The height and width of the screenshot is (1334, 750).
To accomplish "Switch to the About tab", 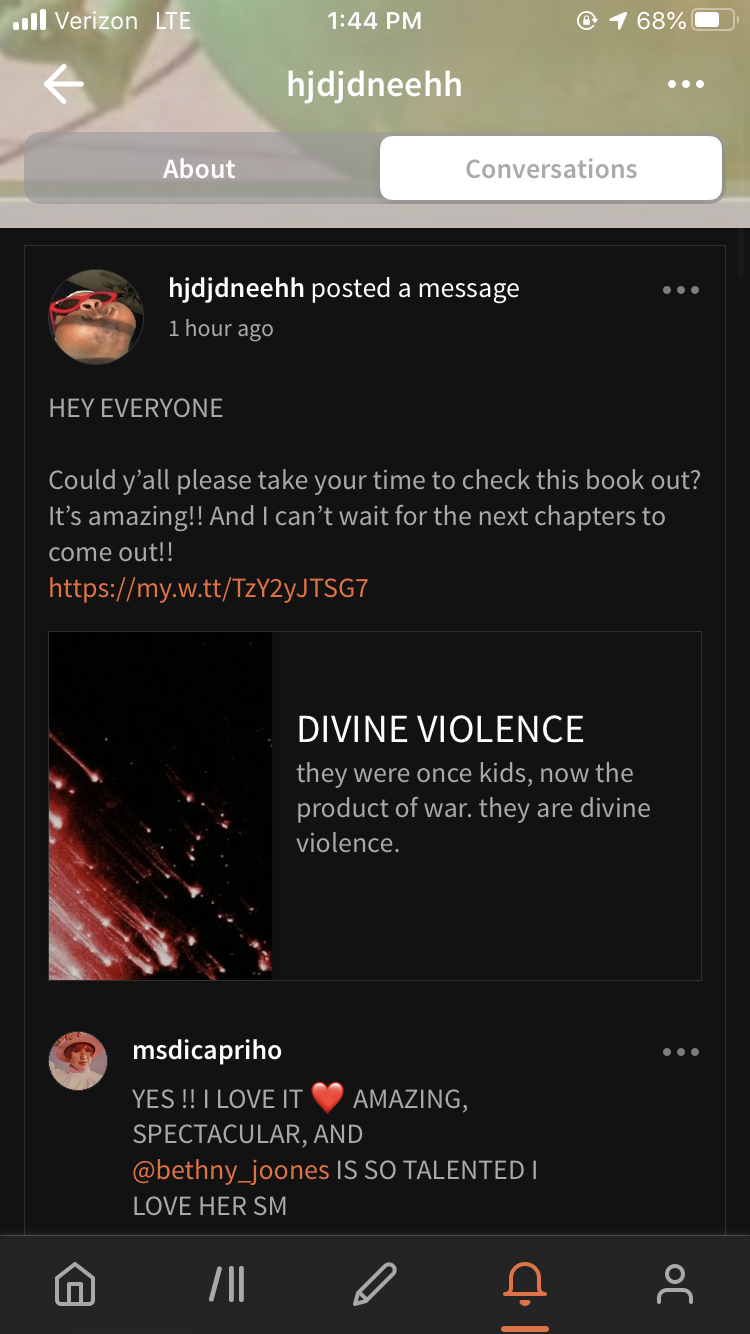I will tap(200, 169).
